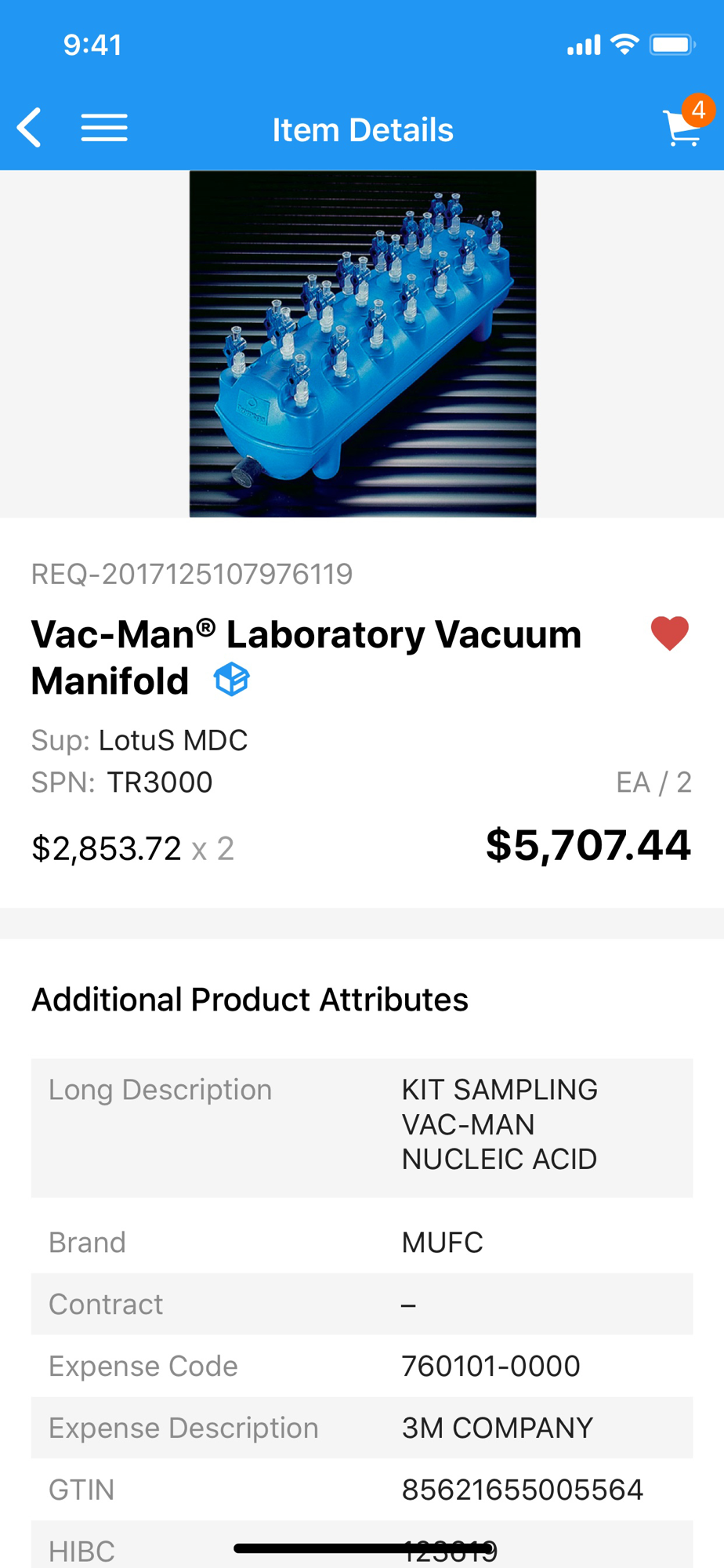View the Vac-Man product image
The height and width of the screenshot is (1568, 724).
click(x=363, y=344)
